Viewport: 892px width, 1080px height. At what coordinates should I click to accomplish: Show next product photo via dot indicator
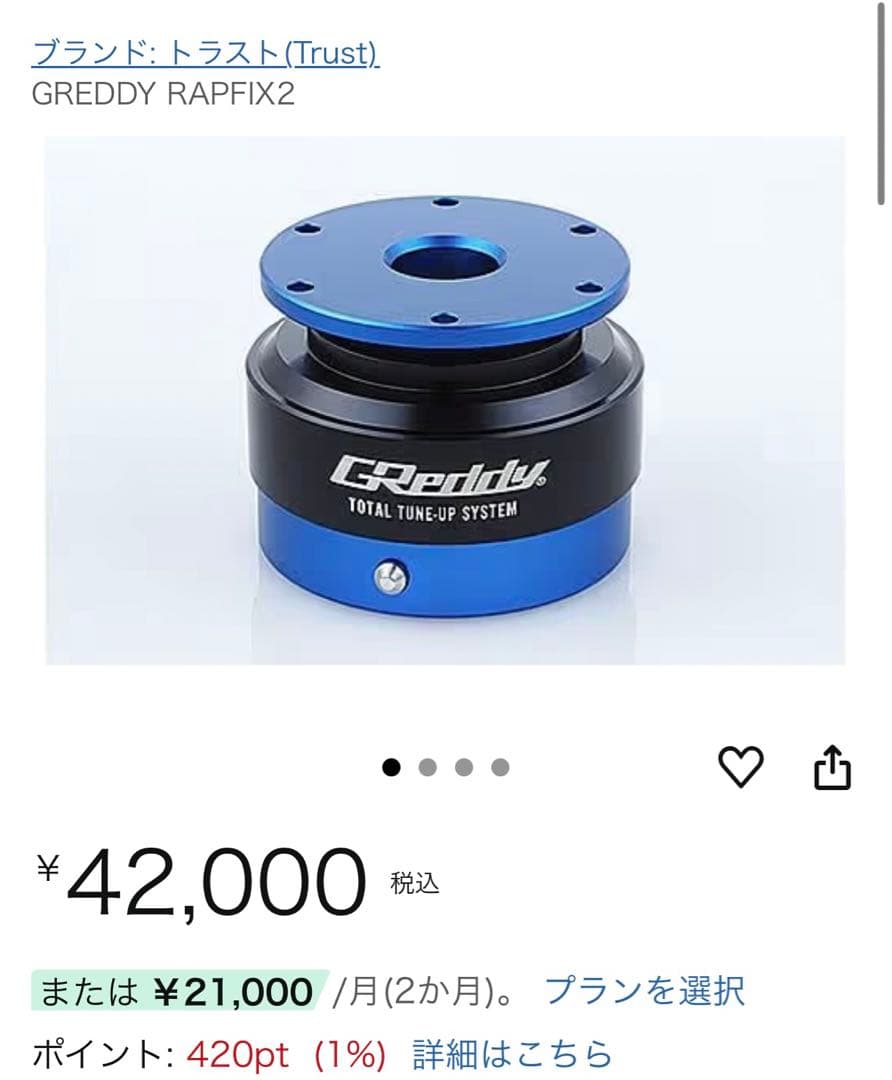pyautogui.click(x=427, y=768)
